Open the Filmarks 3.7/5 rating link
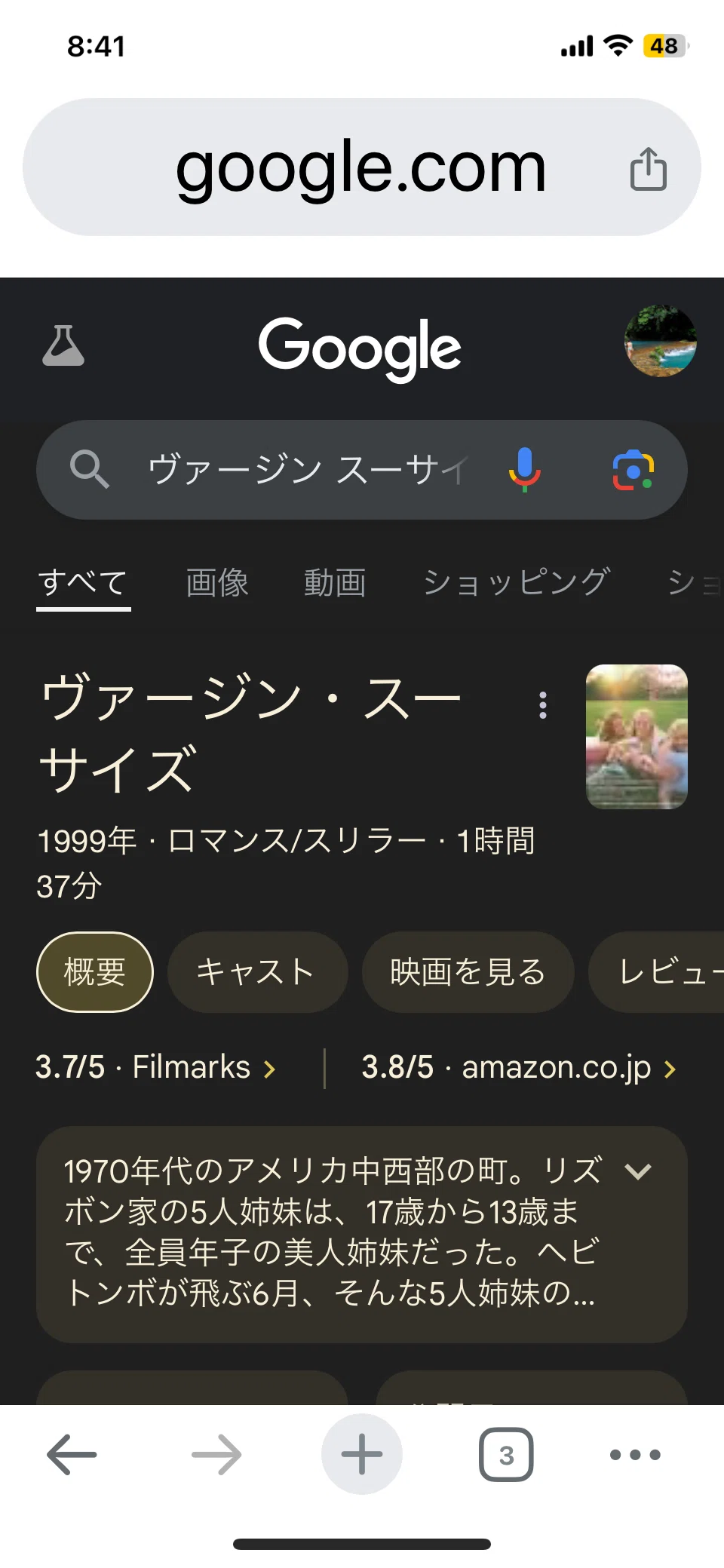 coord(156,1068)
